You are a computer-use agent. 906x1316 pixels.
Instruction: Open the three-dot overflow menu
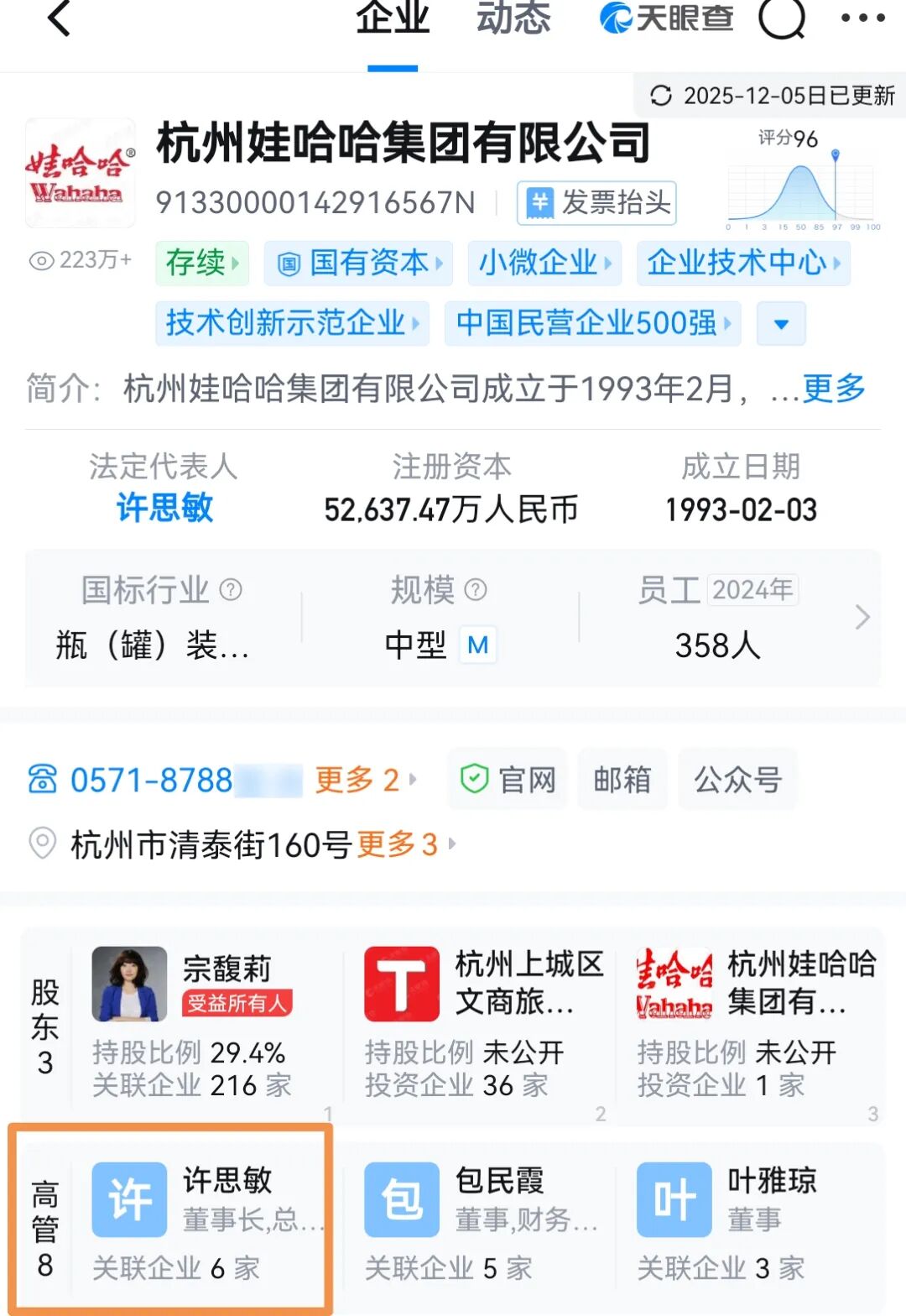tap(862, 18)
